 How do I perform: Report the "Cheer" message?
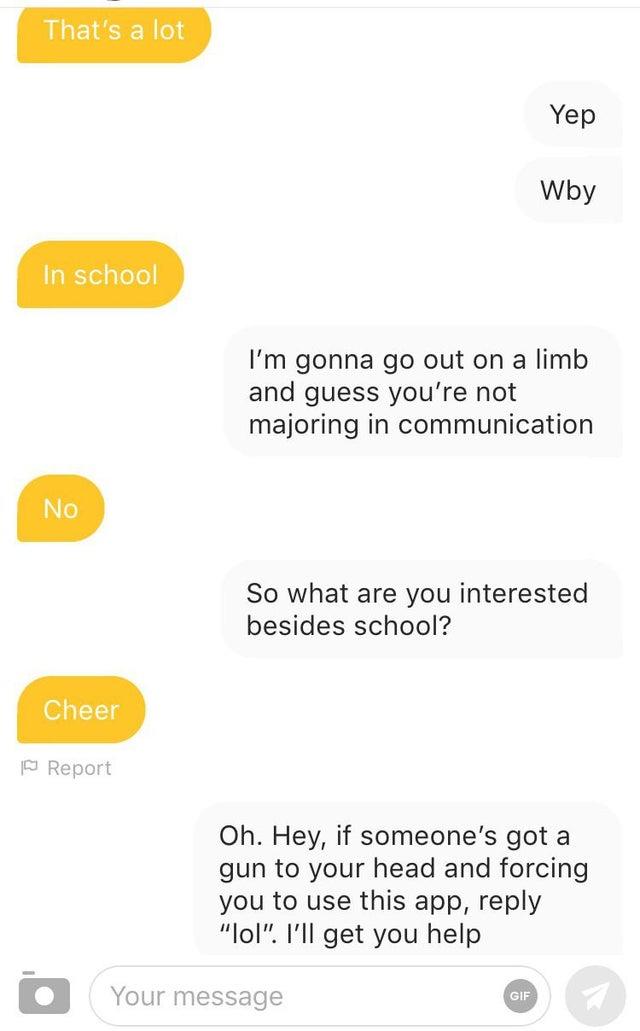click(x=66, y=768)
